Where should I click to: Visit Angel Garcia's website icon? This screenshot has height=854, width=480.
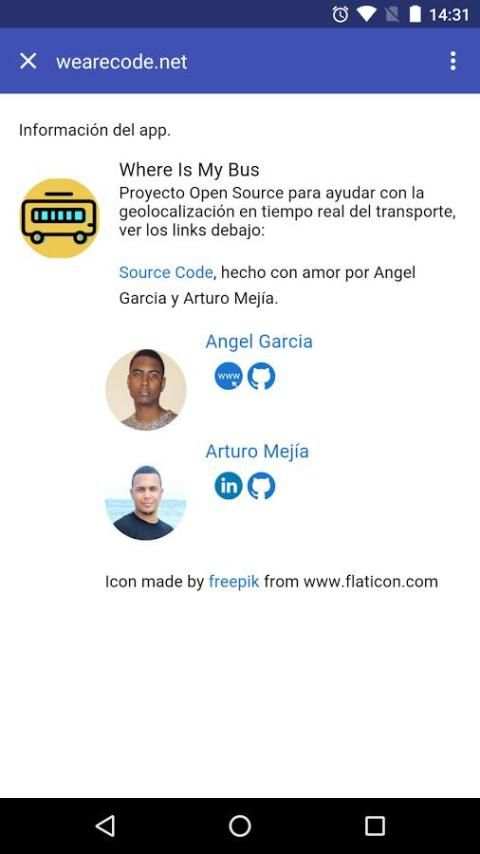tap(228, 376)
